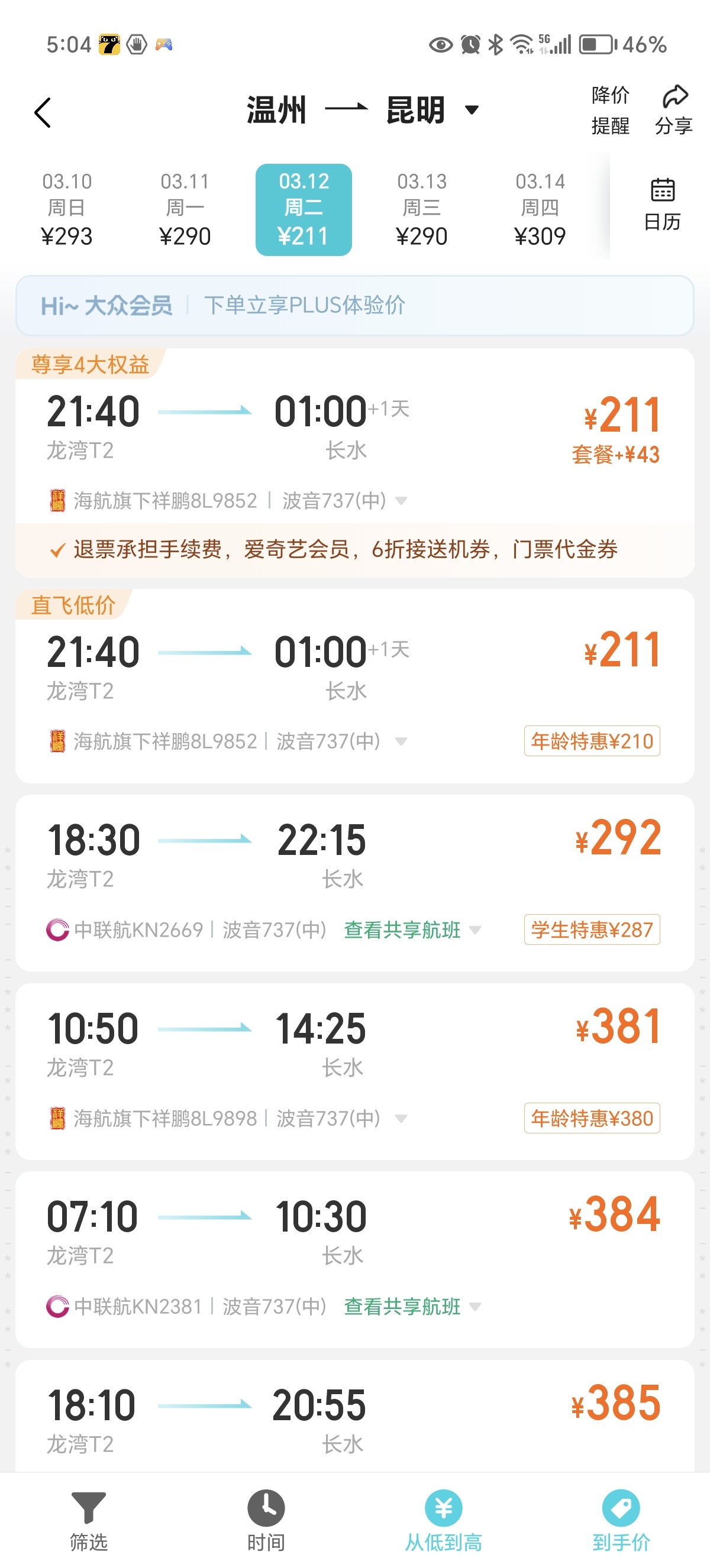Open the 温州 to 昆明 route dropdown
This screenshot has height=1568, width=710.
pyautogui.click(x=472, y=110)
